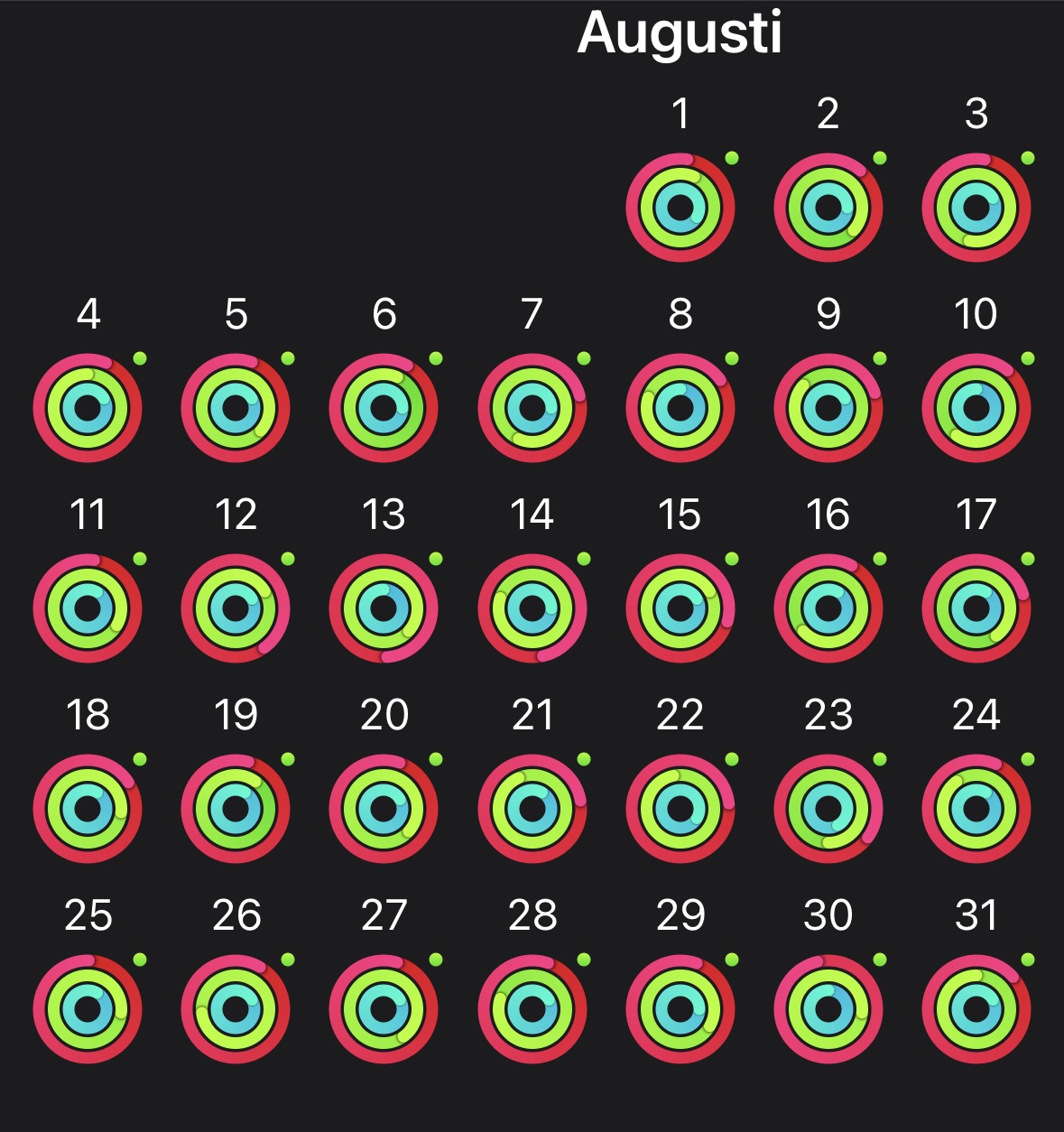Open activity for August 17
Viewport: 1064px width, 1132px height.
coord(976,608)
